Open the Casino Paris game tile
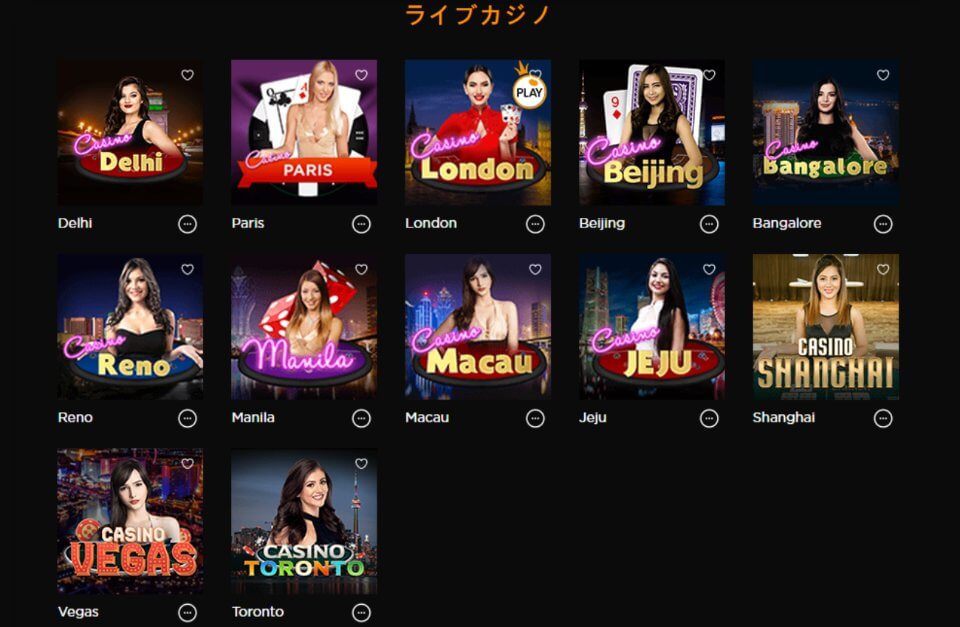The width and height of the screenshot is (960, 627). [x=304, y=132]
